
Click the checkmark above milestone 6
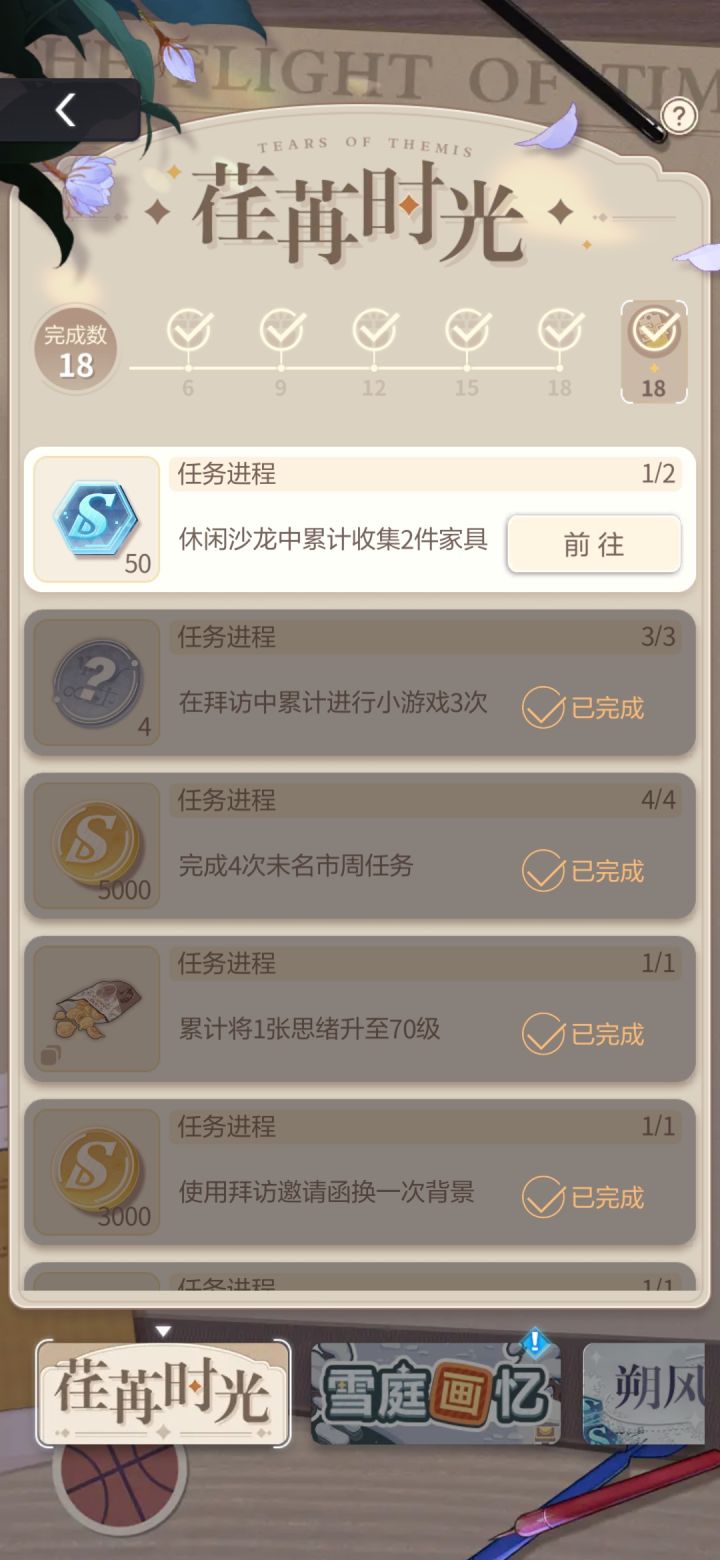tap(188, 327)
